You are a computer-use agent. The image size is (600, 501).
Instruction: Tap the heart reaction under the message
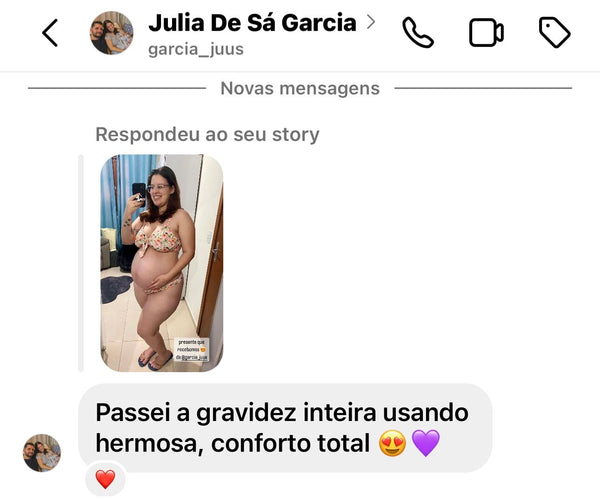[x=105, y=479]
